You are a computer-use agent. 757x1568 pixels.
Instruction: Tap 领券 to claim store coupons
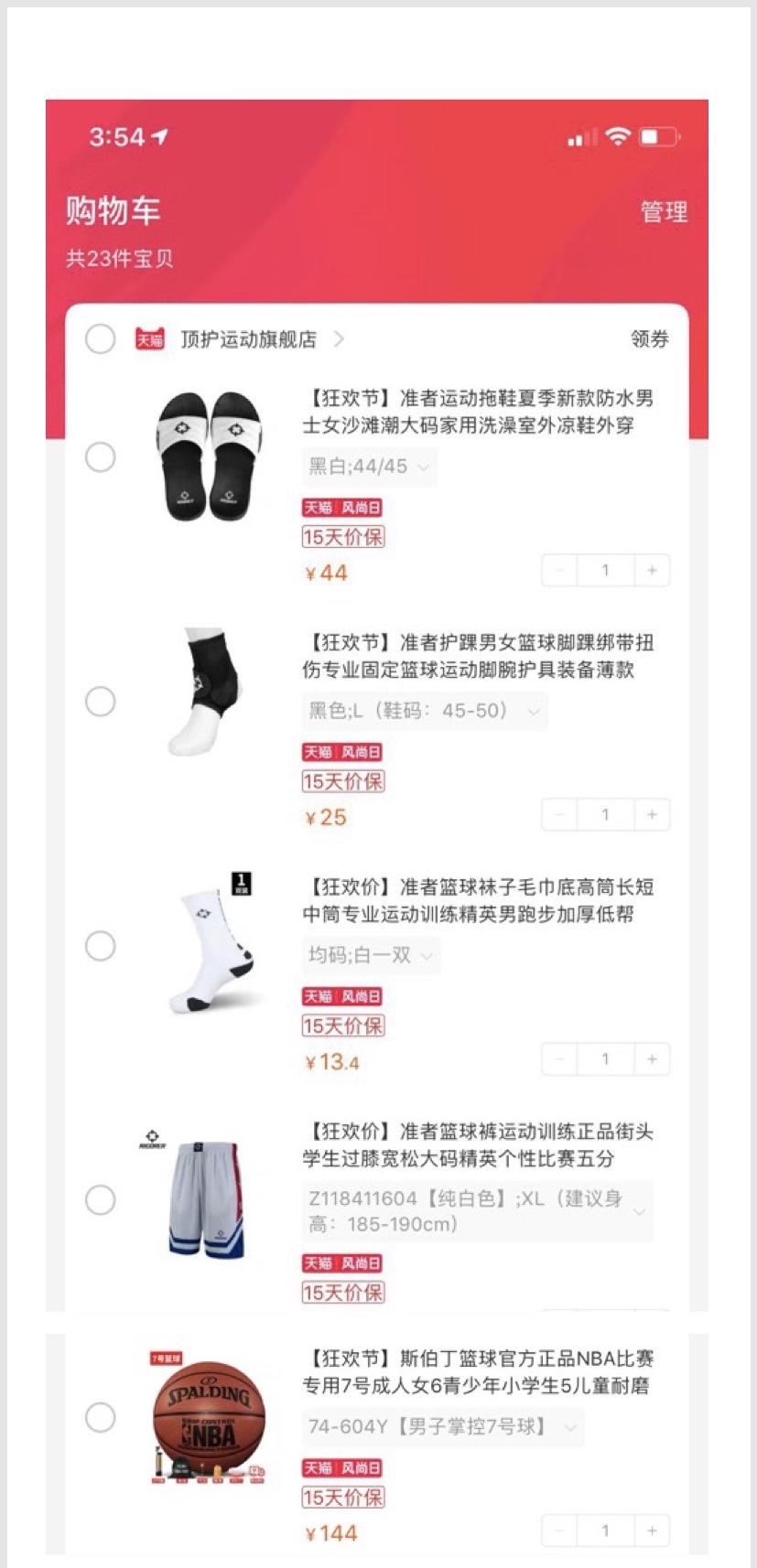[x=650, y=339]
